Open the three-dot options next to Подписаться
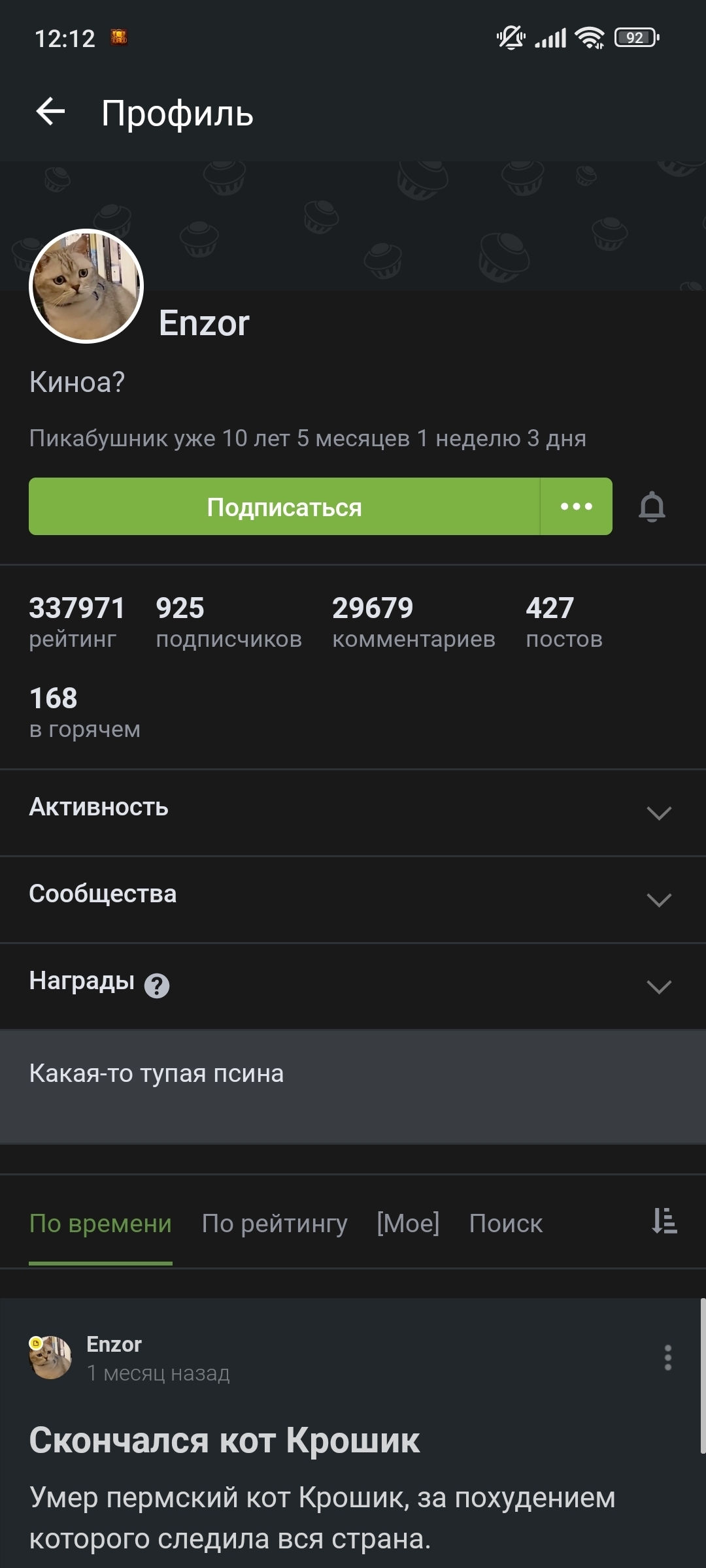This screenshot has width=706, height=1568. [x=577, y=507]
